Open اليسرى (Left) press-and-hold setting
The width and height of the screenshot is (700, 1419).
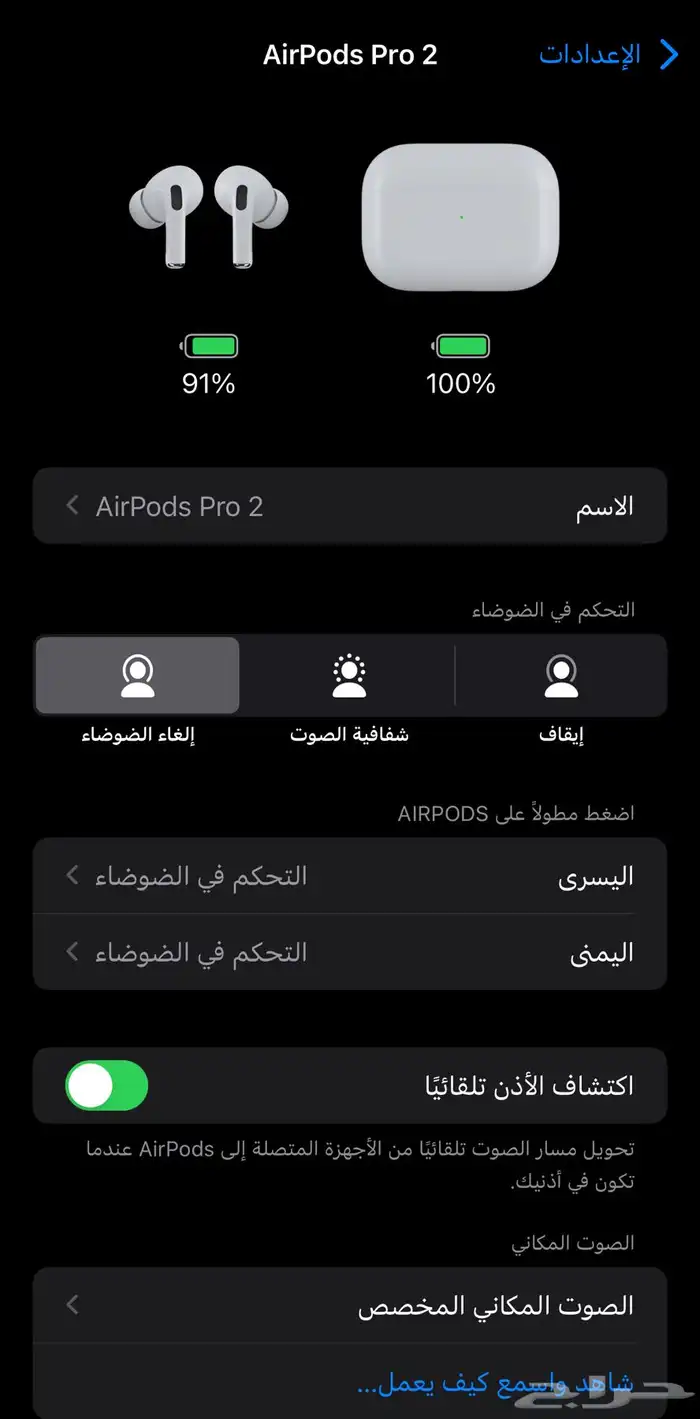(350, 876)
